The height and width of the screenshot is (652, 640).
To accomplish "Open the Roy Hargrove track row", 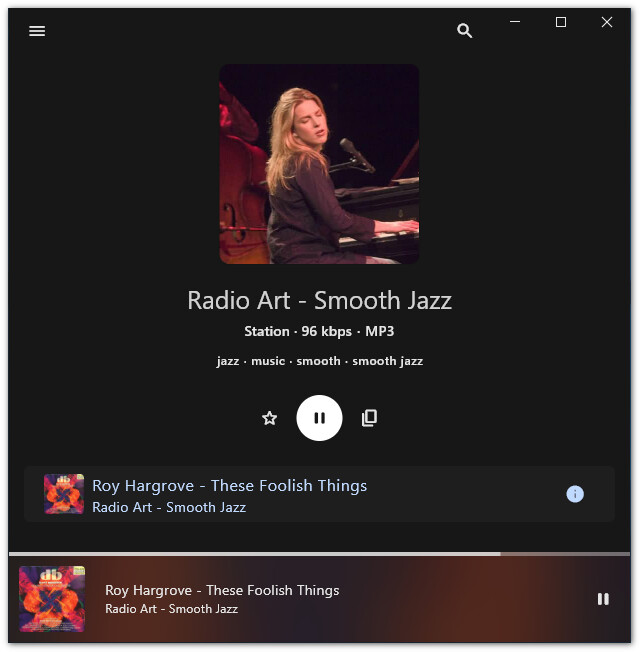I will click(300, 494).
